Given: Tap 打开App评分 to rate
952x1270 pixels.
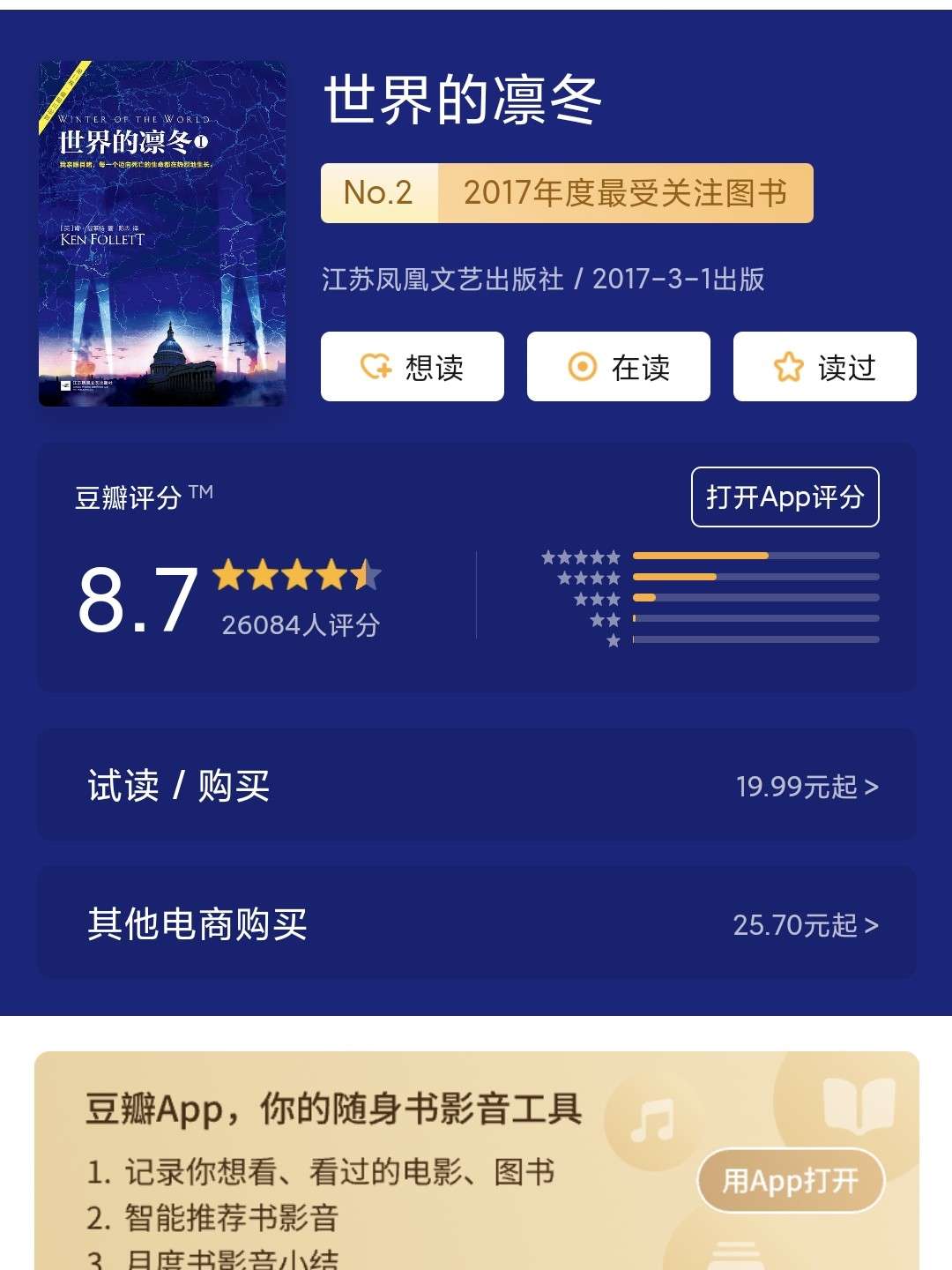Looking at the screenshot, I should [785, 497].
